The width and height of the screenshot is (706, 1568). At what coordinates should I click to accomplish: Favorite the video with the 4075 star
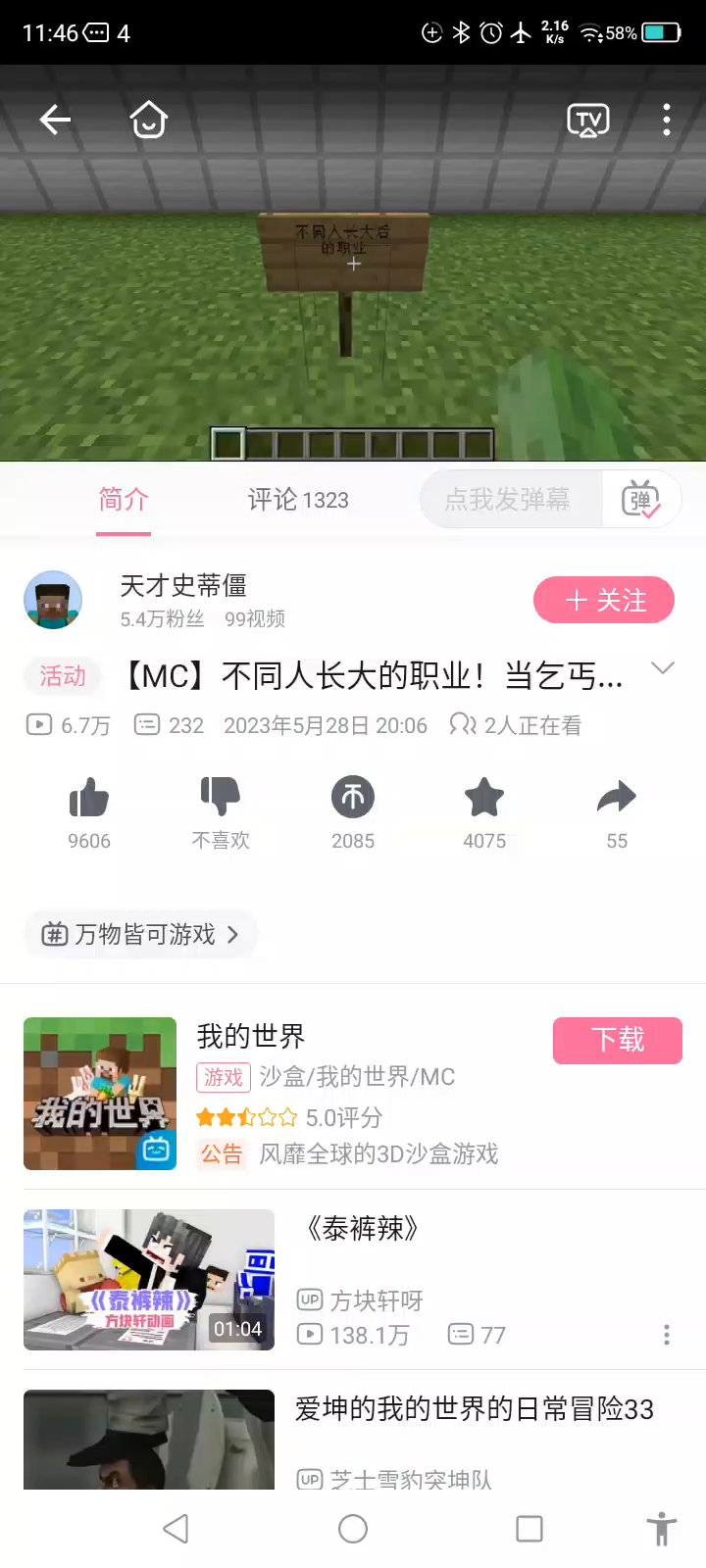484,798
